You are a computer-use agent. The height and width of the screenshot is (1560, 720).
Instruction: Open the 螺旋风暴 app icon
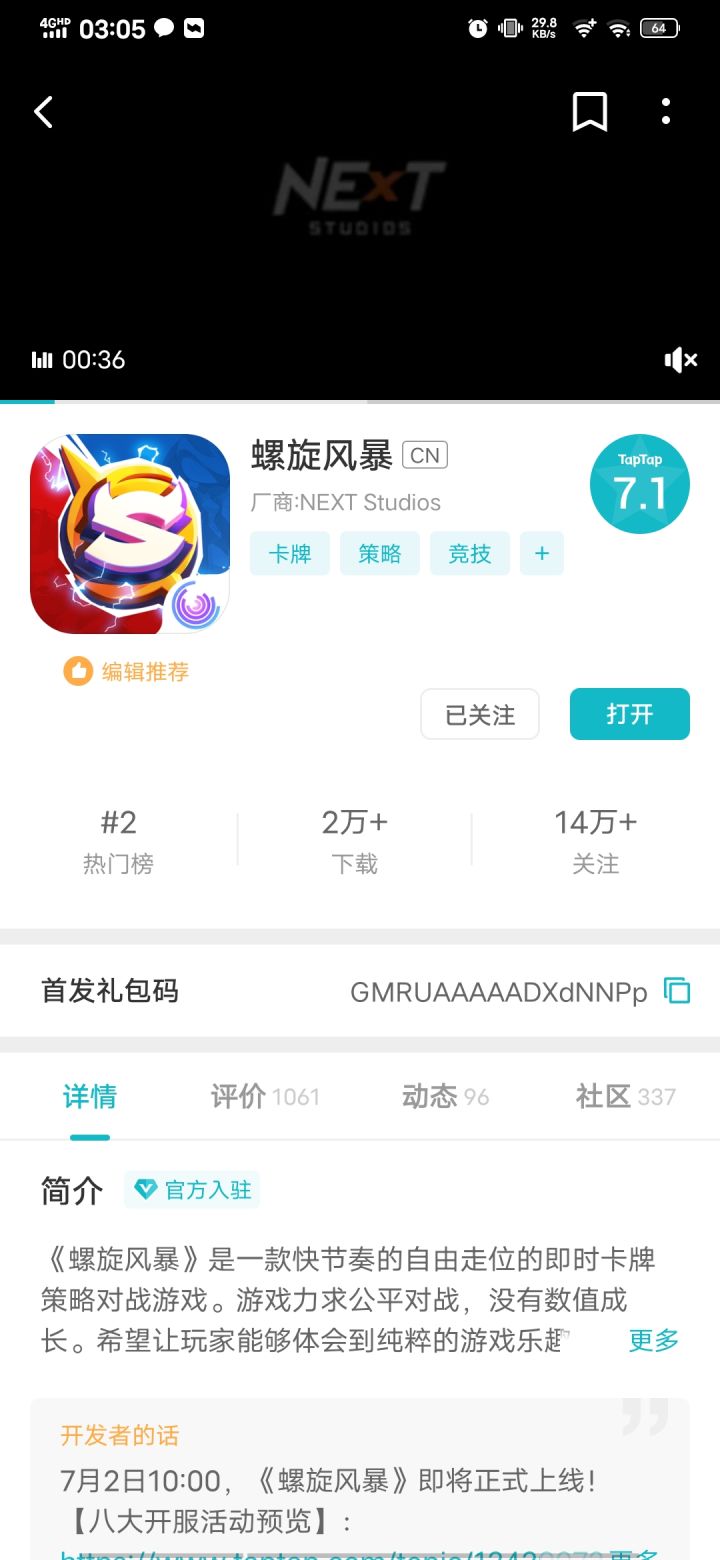click(130, 532)
